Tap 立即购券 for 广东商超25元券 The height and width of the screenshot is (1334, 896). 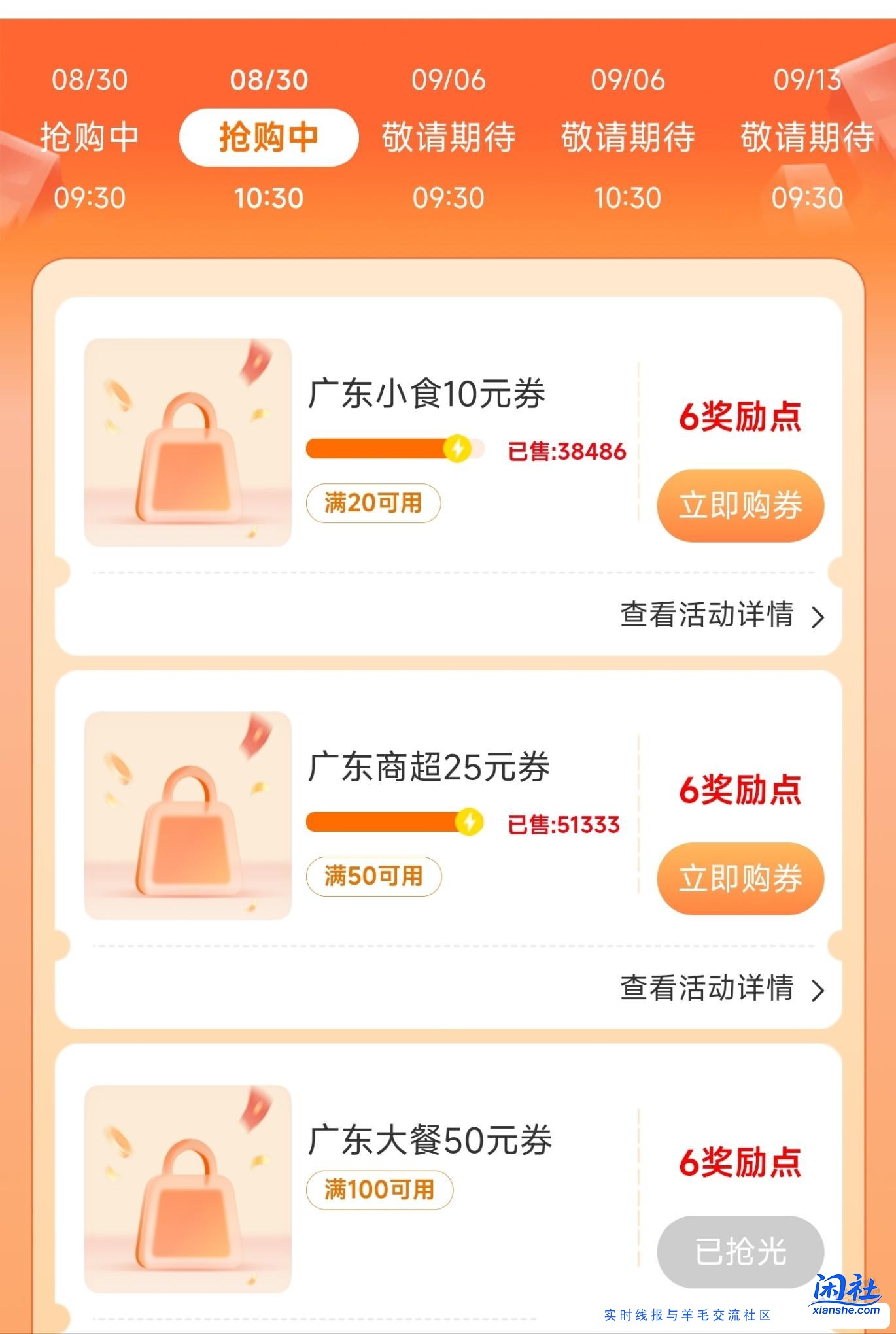point(741,877)
